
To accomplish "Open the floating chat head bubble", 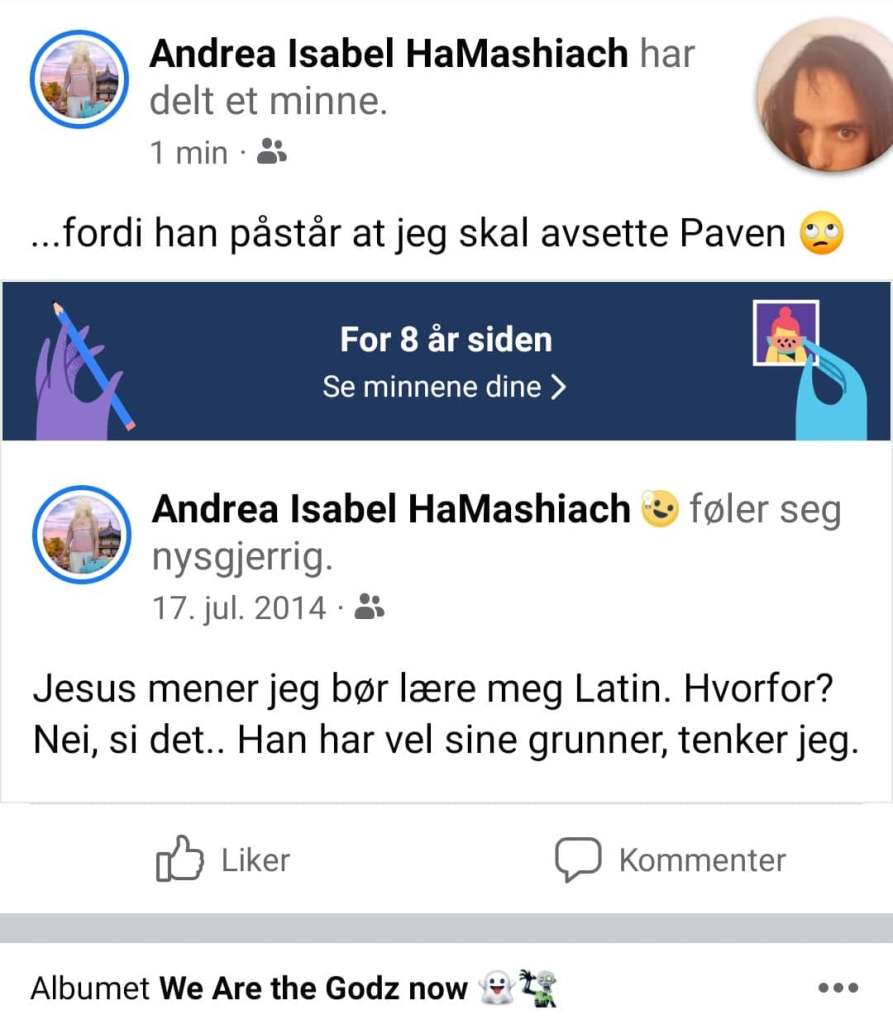I will (824, 97).
